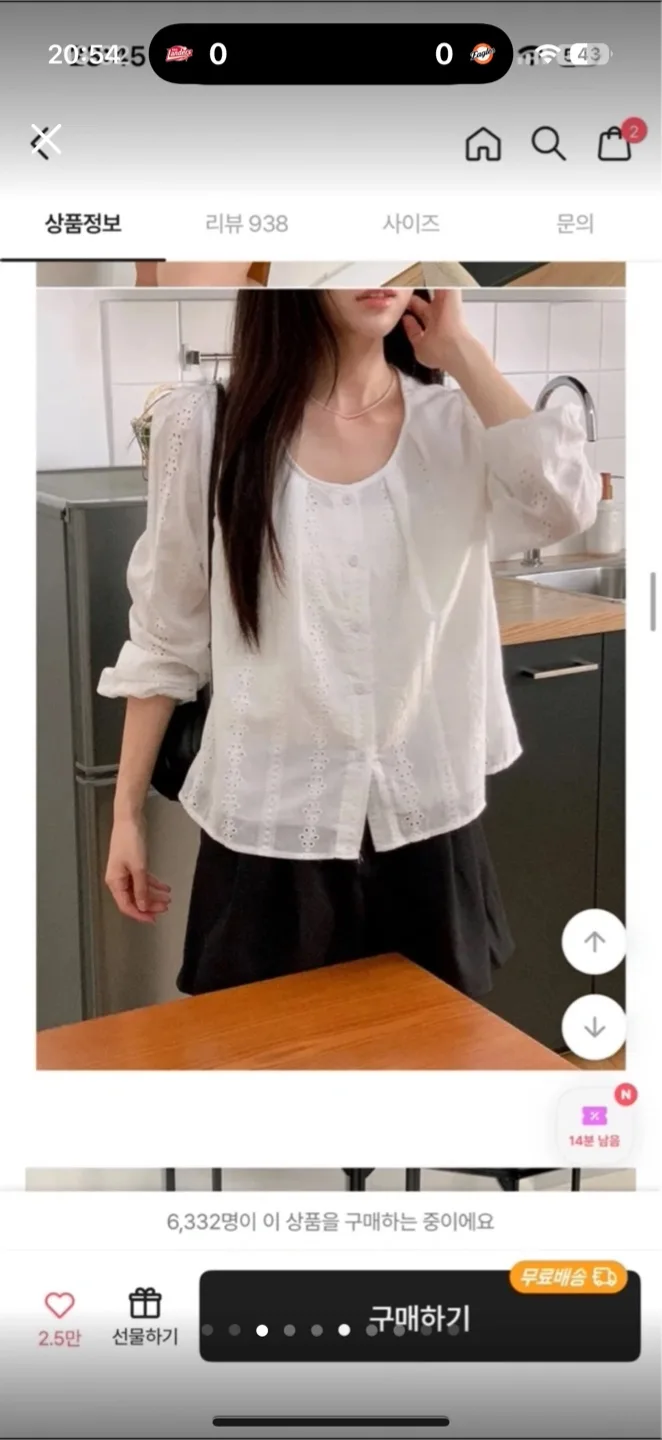
Task: Go to the shop home icon
Action: pyautogui.click(x=483, y=144)
